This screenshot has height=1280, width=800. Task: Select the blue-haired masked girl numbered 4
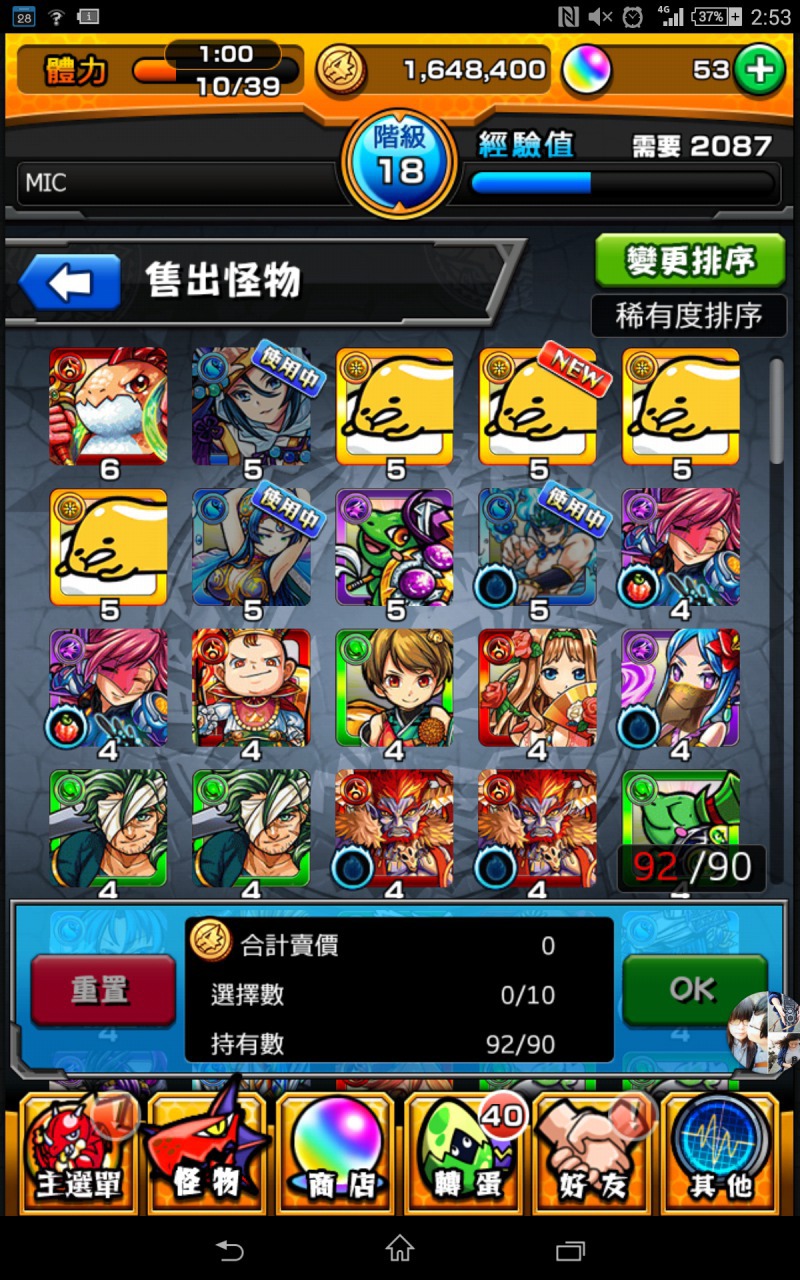click(x=681, y=688)
